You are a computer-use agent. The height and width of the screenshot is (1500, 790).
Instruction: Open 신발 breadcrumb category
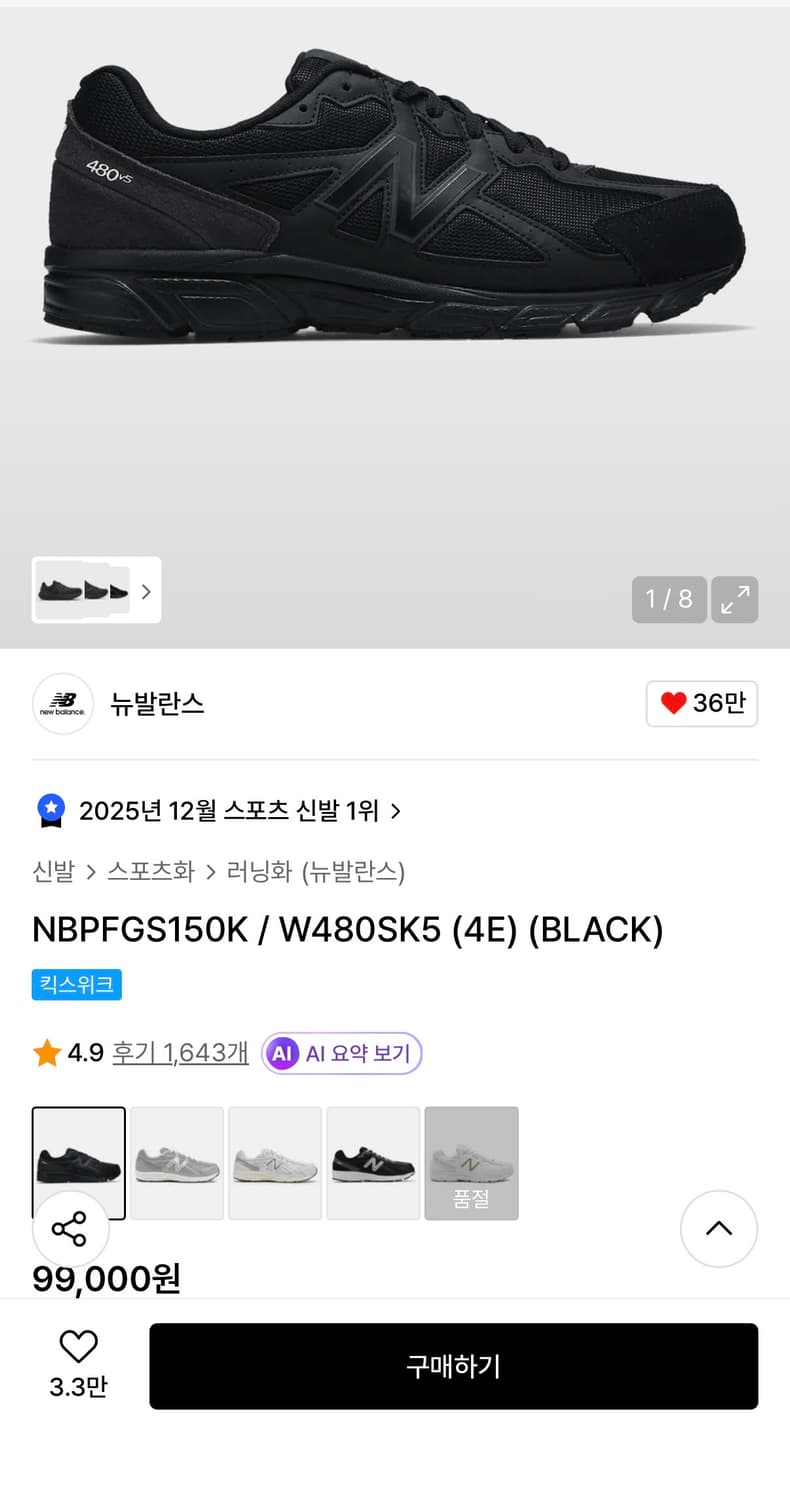[x=53, y=871]
